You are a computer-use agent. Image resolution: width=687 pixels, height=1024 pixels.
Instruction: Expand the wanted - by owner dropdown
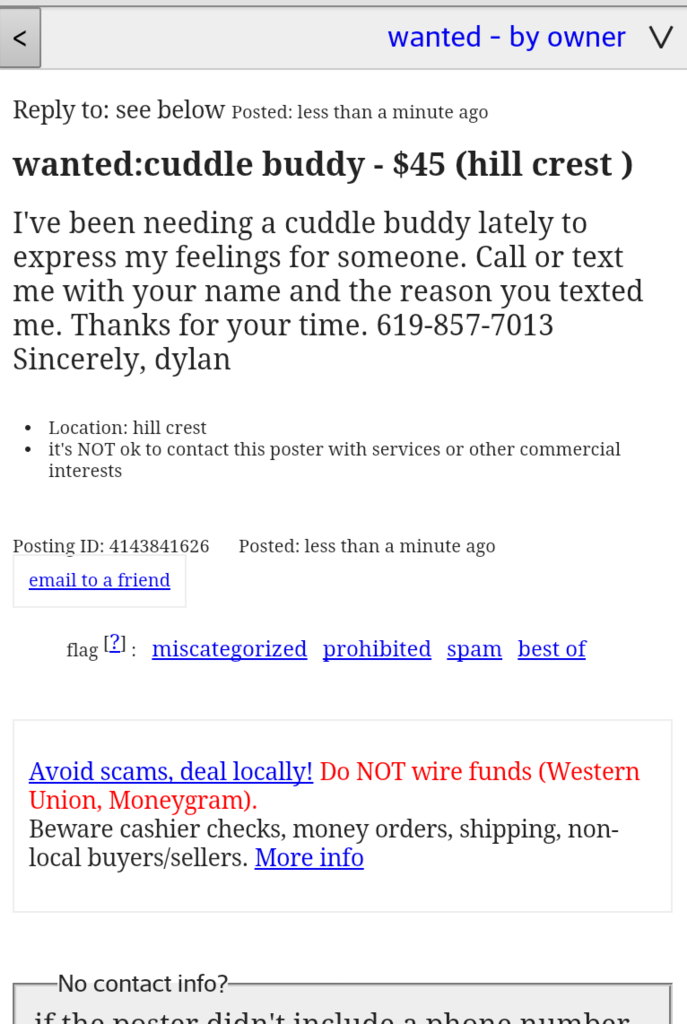(x=660, y=38)
